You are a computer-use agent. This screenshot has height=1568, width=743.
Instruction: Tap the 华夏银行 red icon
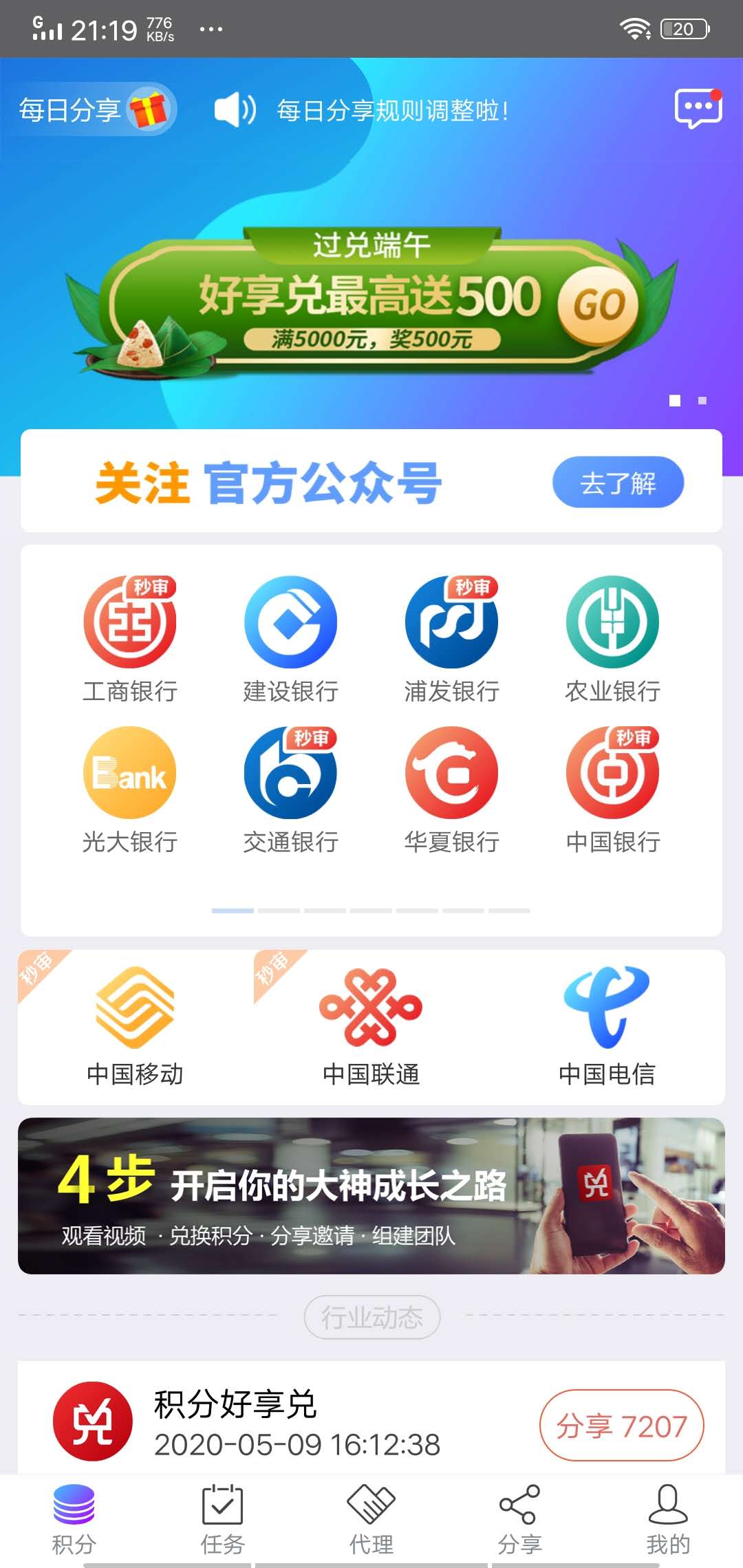coord(451,772)
